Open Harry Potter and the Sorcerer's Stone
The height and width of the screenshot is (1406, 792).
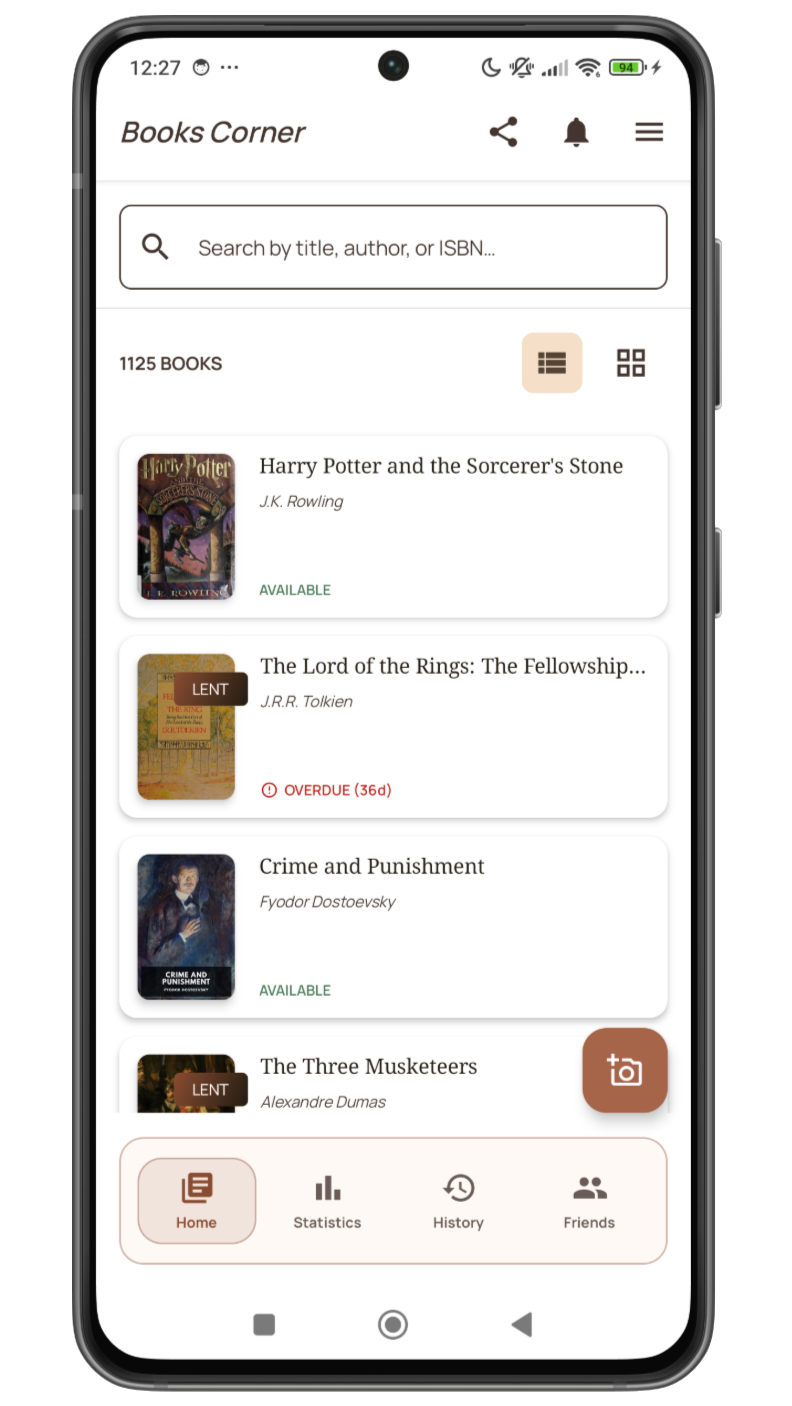(393, 526)
